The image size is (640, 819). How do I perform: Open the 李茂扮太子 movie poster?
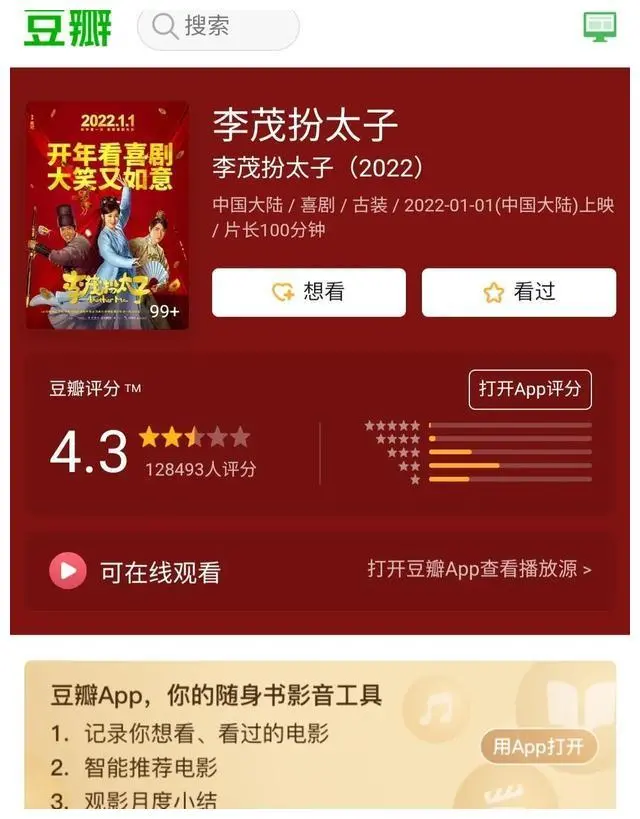(107, 215)
